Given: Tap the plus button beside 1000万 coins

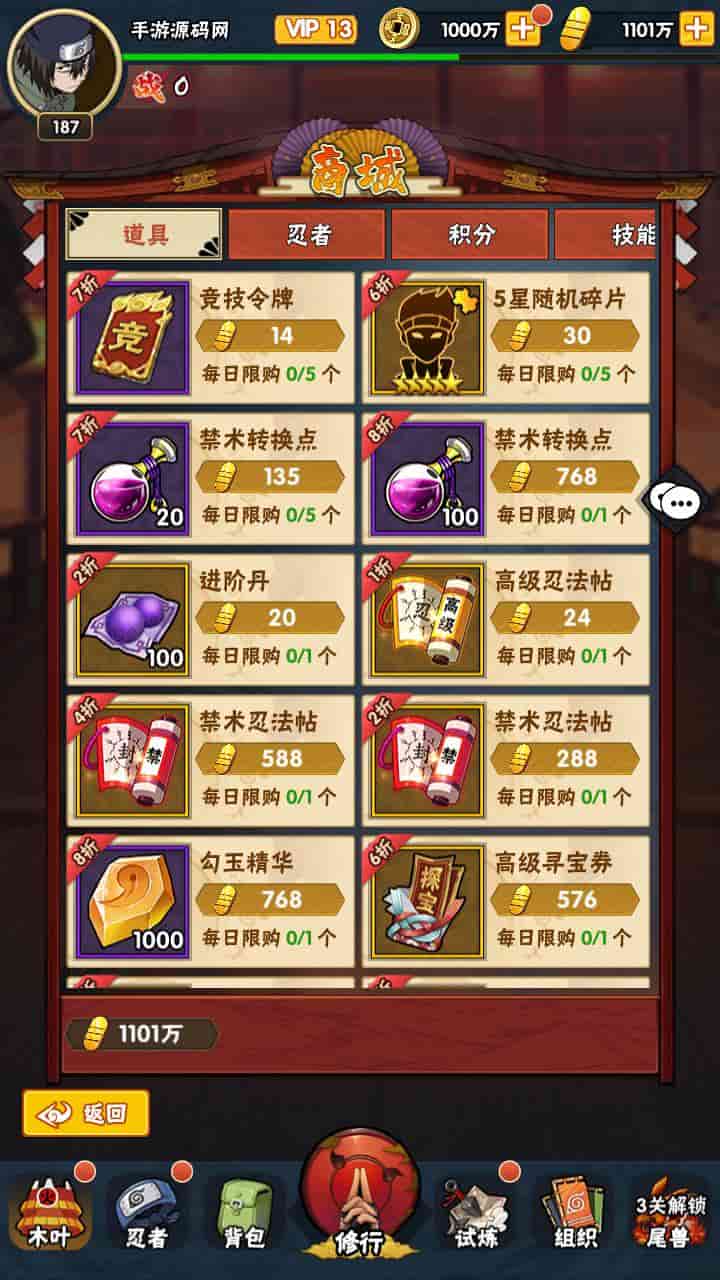Looking at the screenshot, I should (x=523, y=29).
